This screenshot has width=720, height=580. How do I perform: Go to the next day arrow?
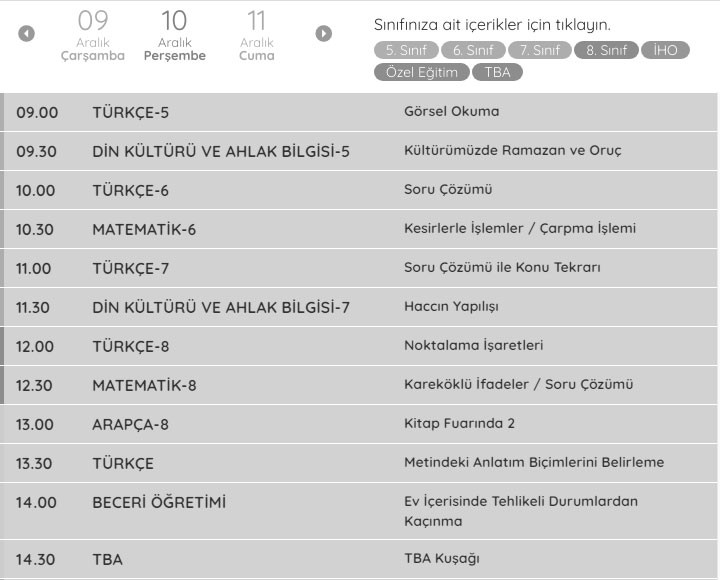324,33
